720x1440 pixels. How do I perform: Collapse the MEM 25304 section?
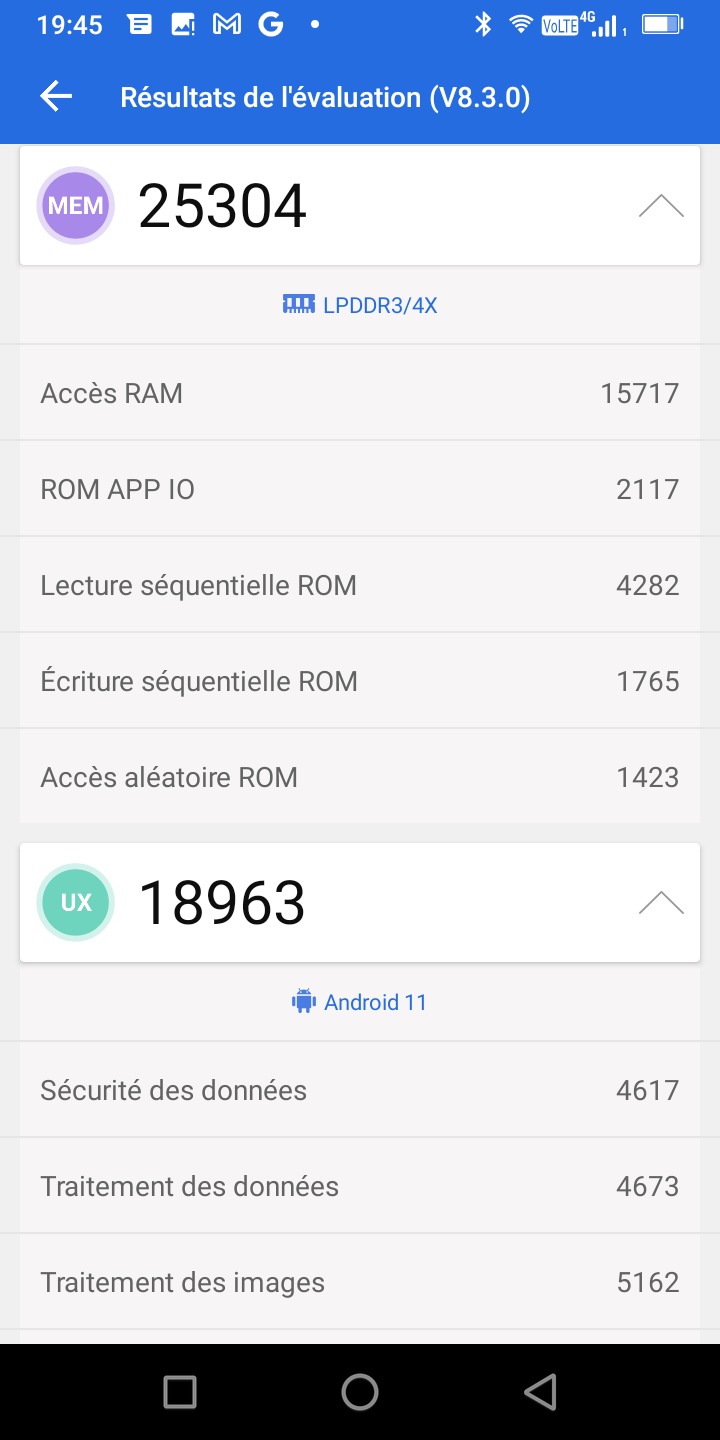point(661,206)
